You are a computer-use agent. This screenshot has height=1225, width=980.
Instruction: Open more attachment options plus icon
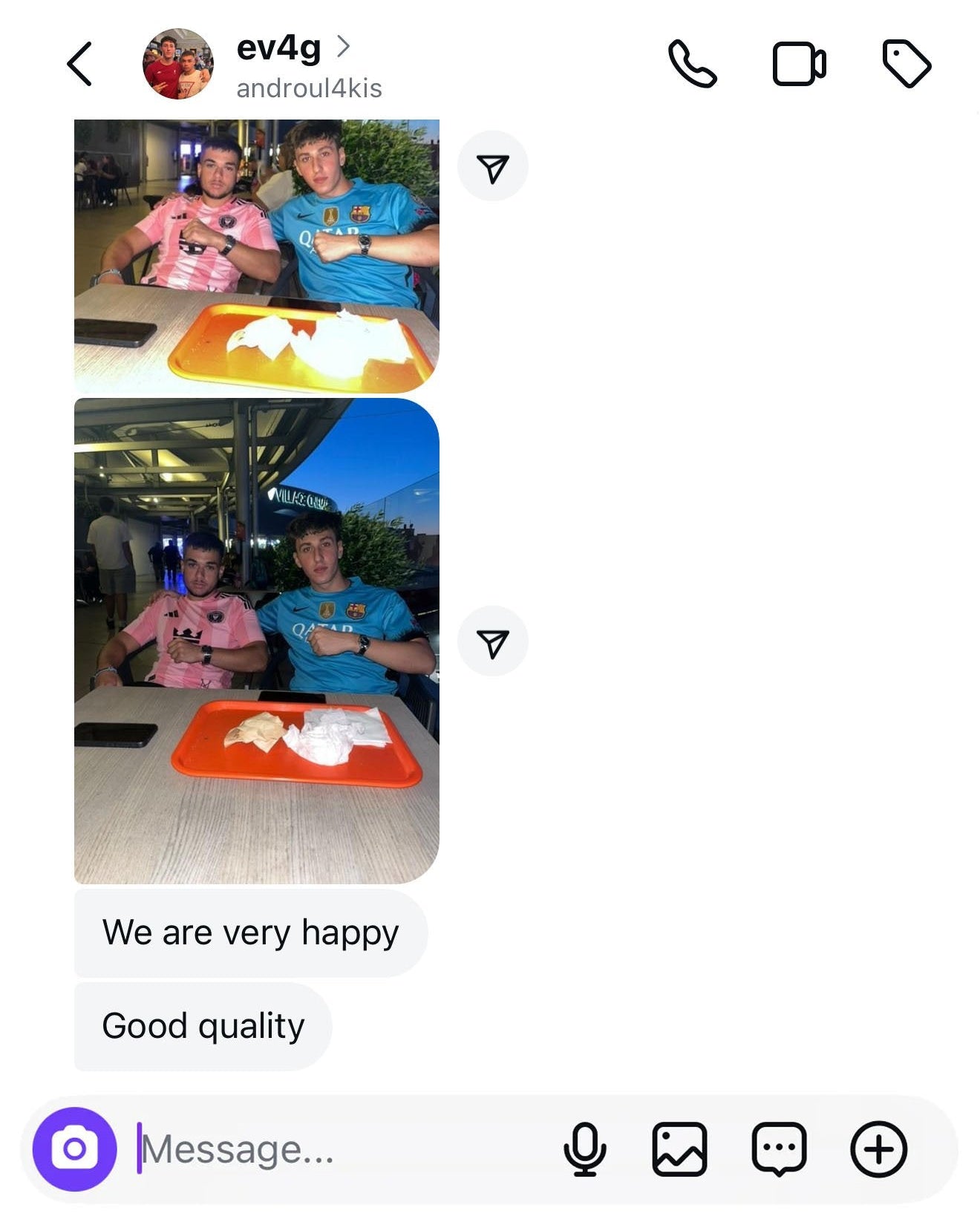[x=878, y=1149]
